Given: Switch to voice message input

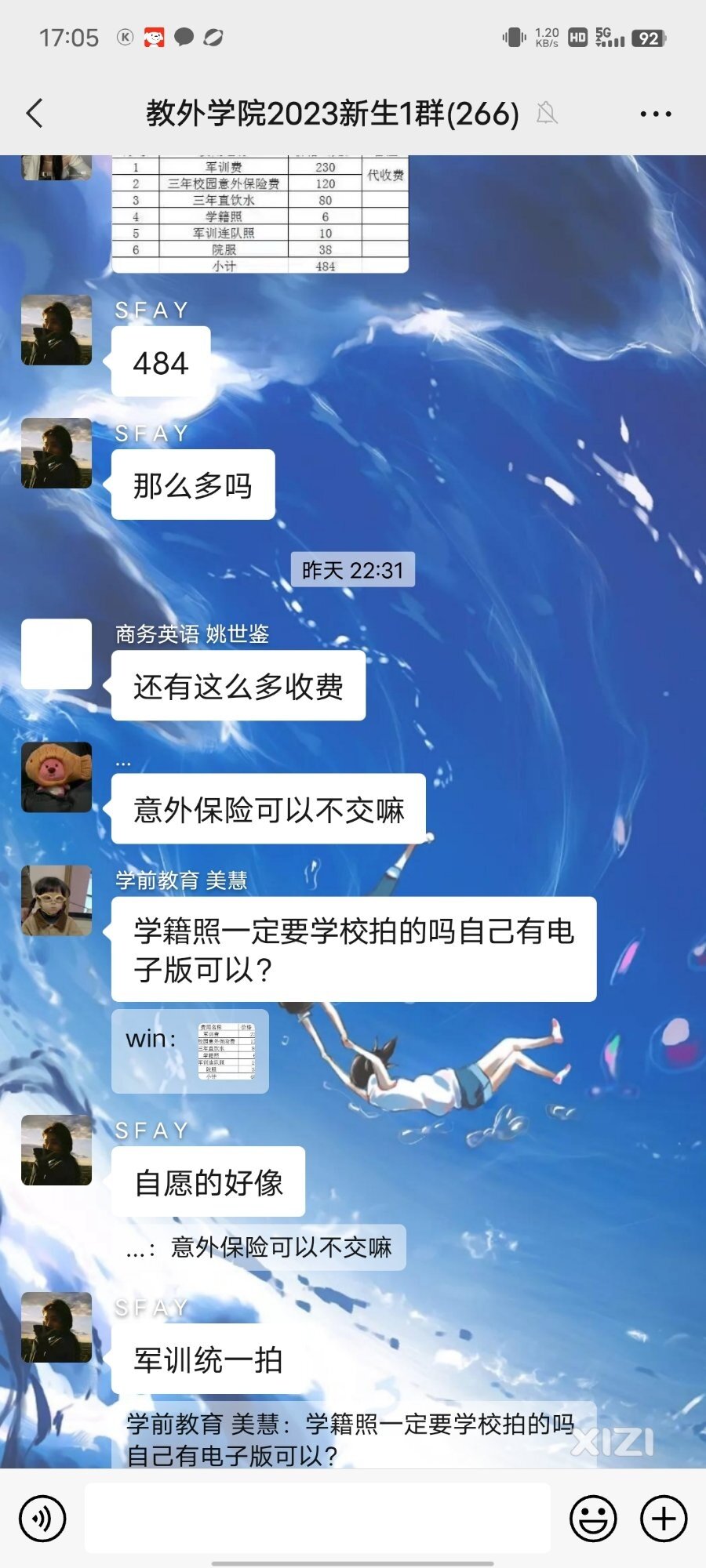Looking at the screenshot, I should pos(42,1519).
